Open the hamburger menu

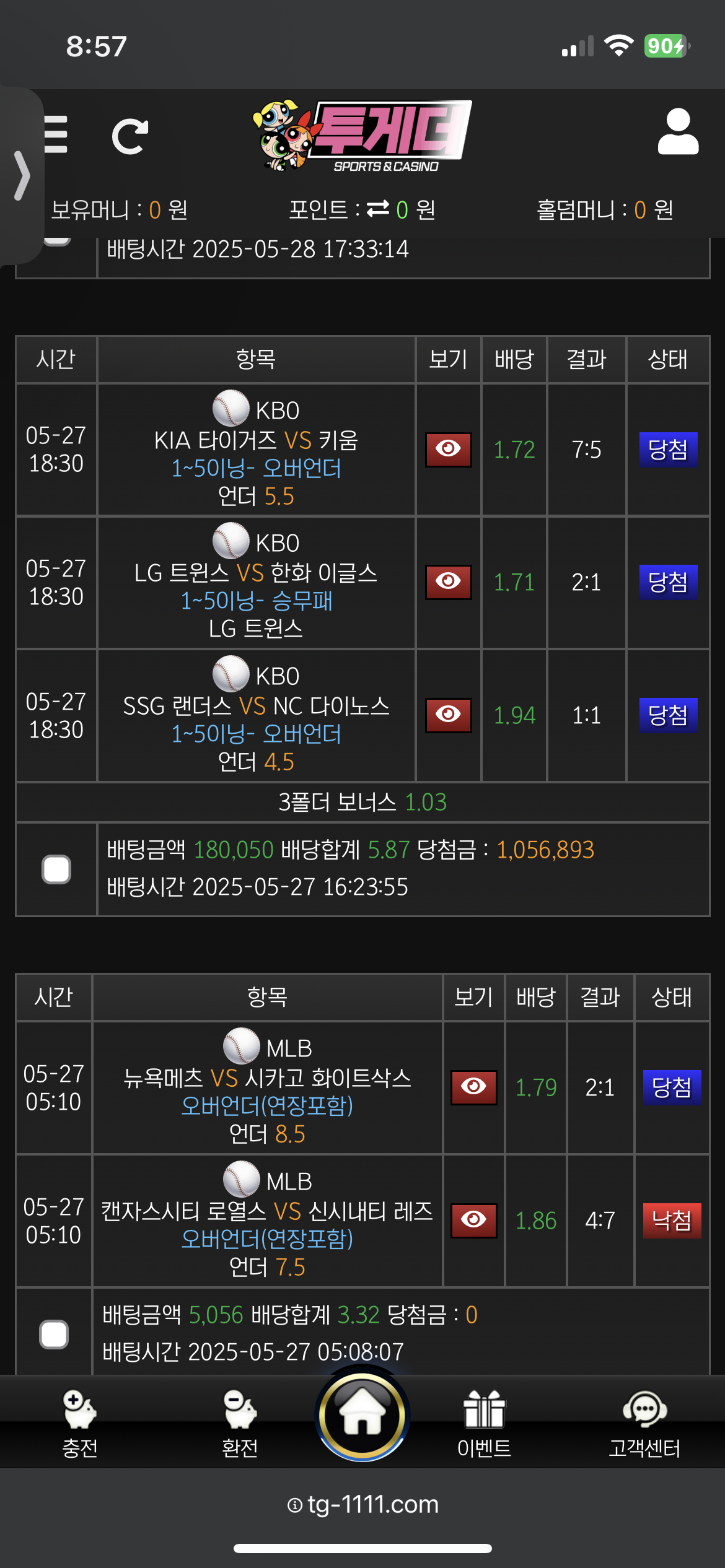pos(56,134)
